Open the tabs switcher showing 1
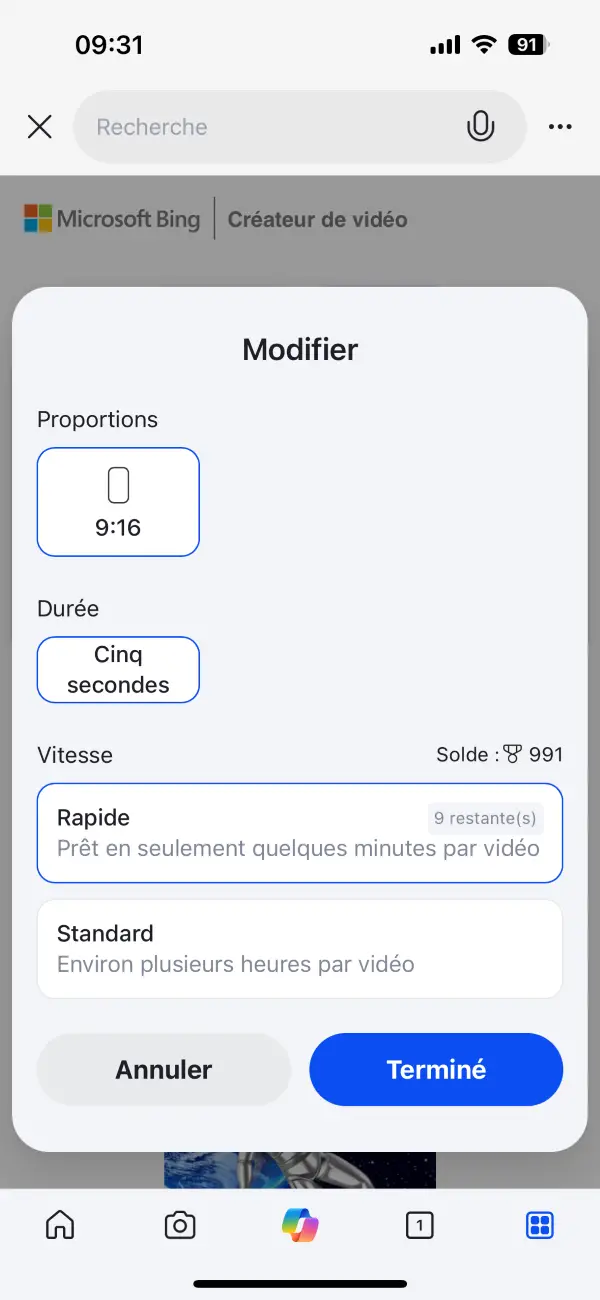Image resolution: width=600 pixels, height=1300 pixels. (x=420, y=1225)
